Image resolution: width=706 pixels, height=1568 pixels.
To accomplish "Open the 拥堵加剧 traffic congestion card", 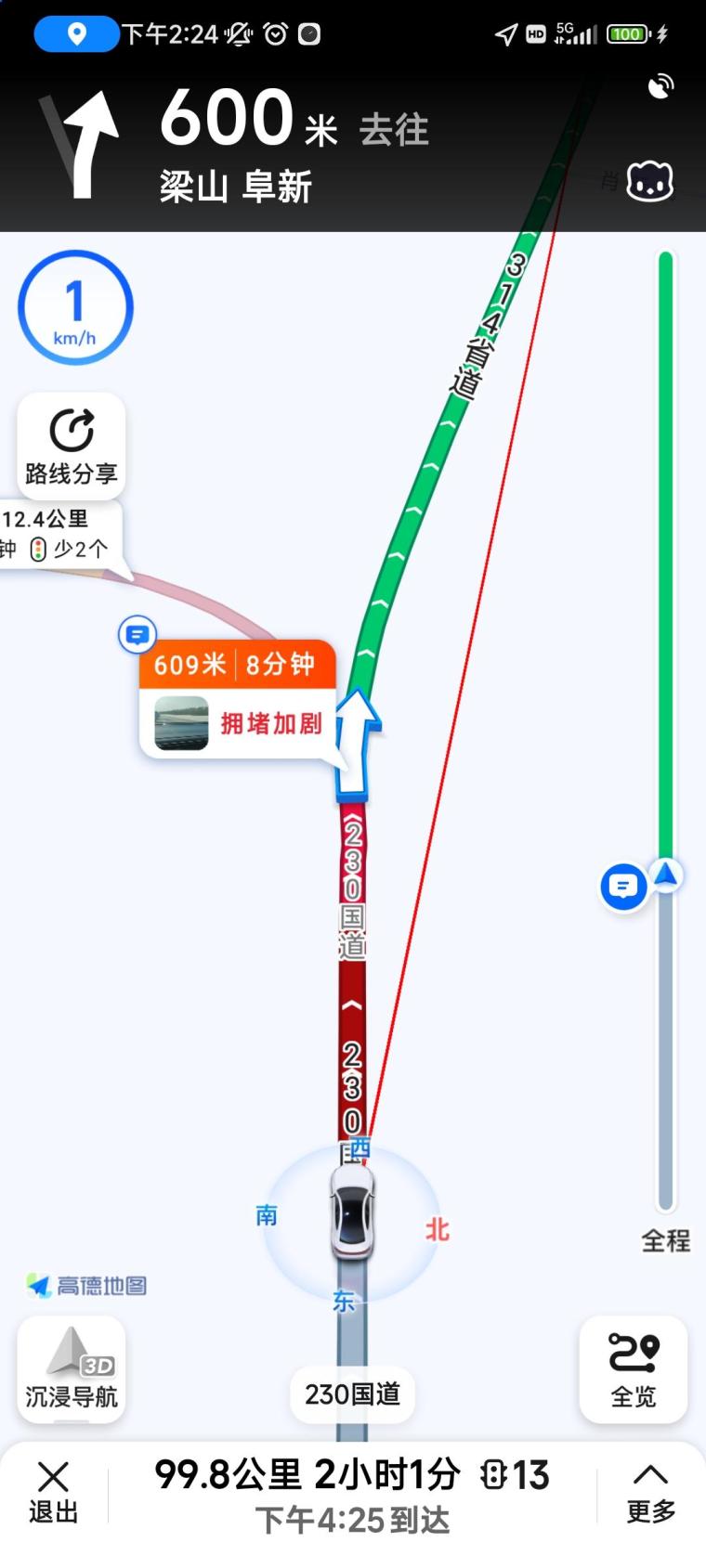I will (x=238, y=699).
